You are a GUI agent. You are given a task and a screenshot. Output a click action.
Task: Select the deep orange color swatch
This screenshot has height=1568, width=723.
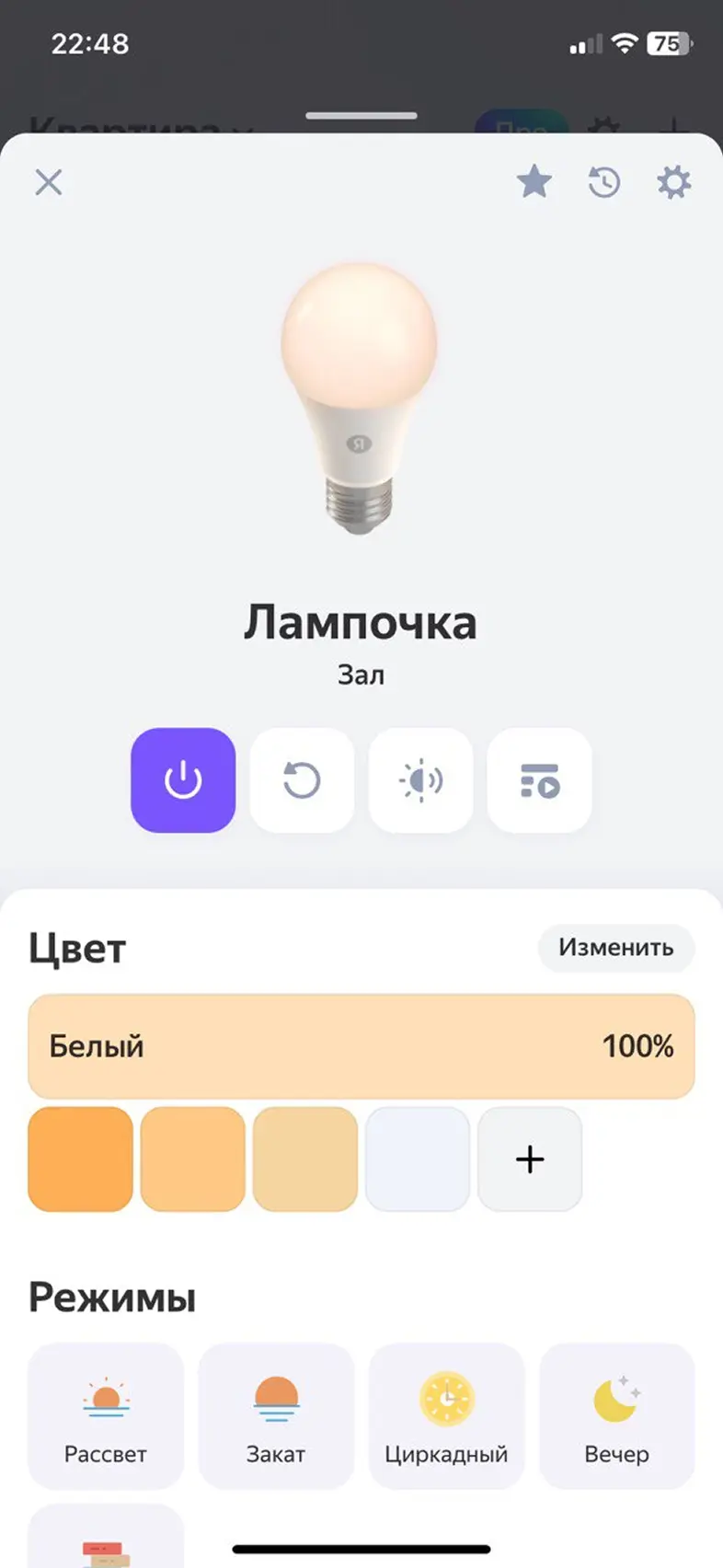tap(81, 1159)
